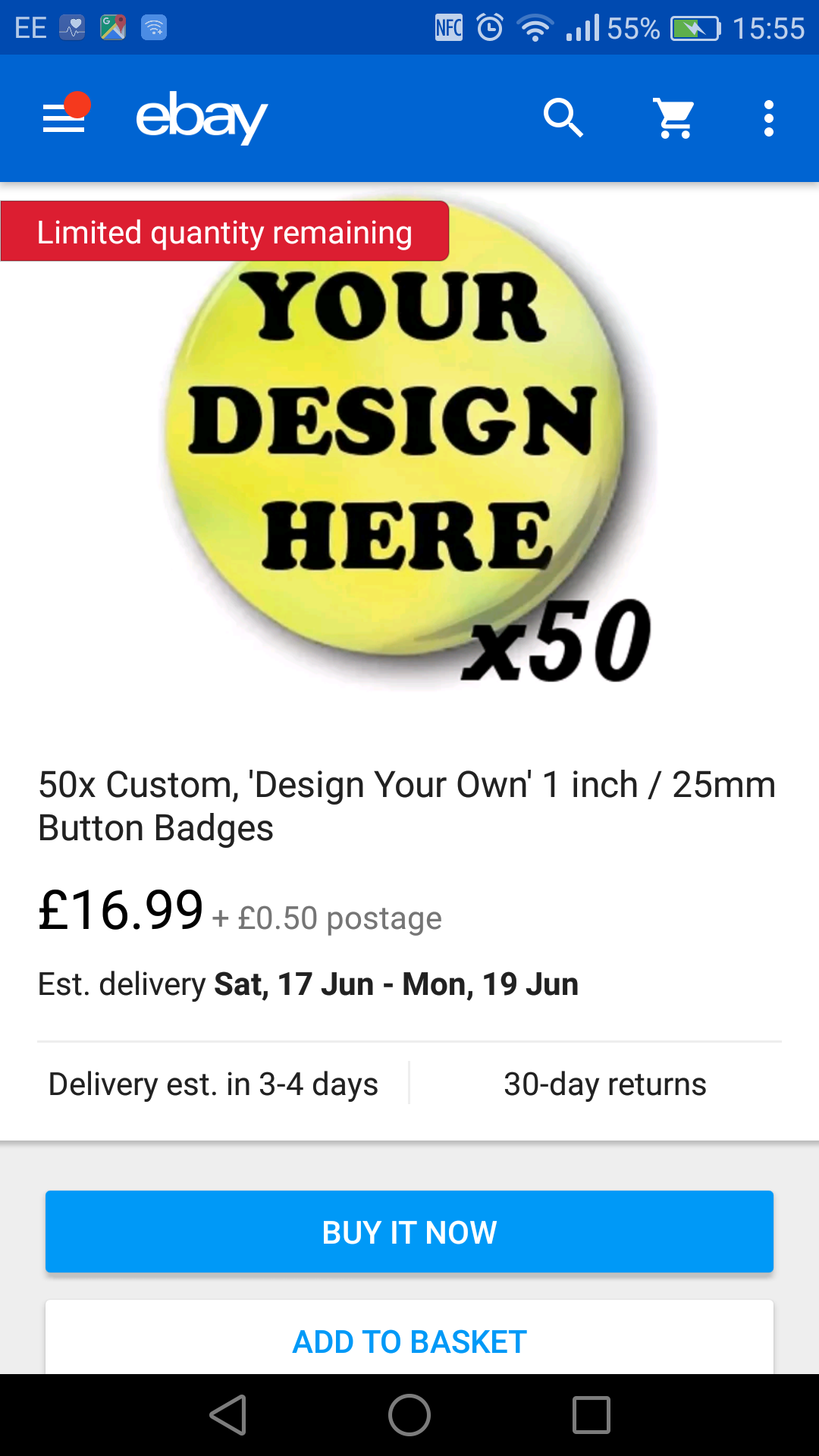Tap BUY IT NOW

409,1232
